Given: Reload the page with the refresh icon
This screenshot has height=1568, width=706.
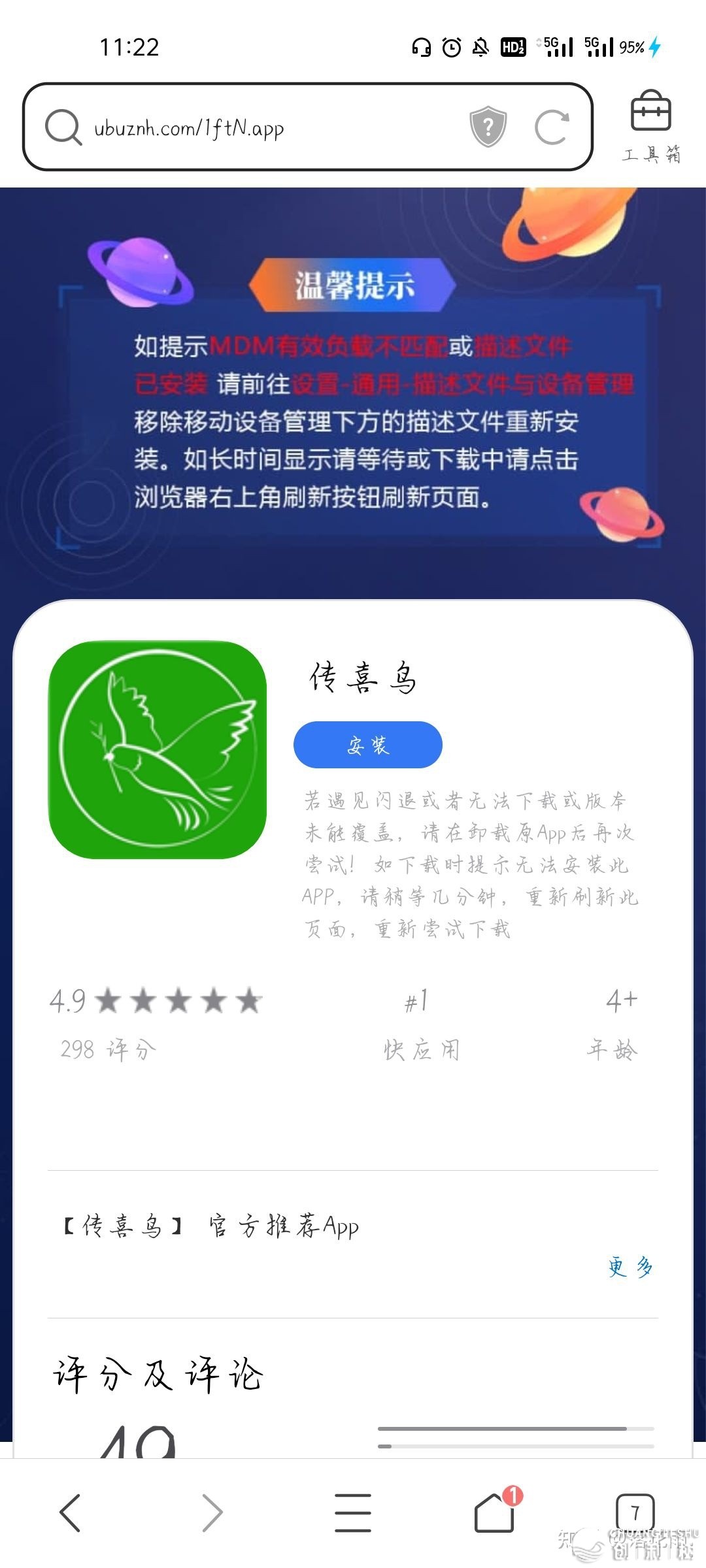Looking at the screenshot, I should tap(551, 127).
